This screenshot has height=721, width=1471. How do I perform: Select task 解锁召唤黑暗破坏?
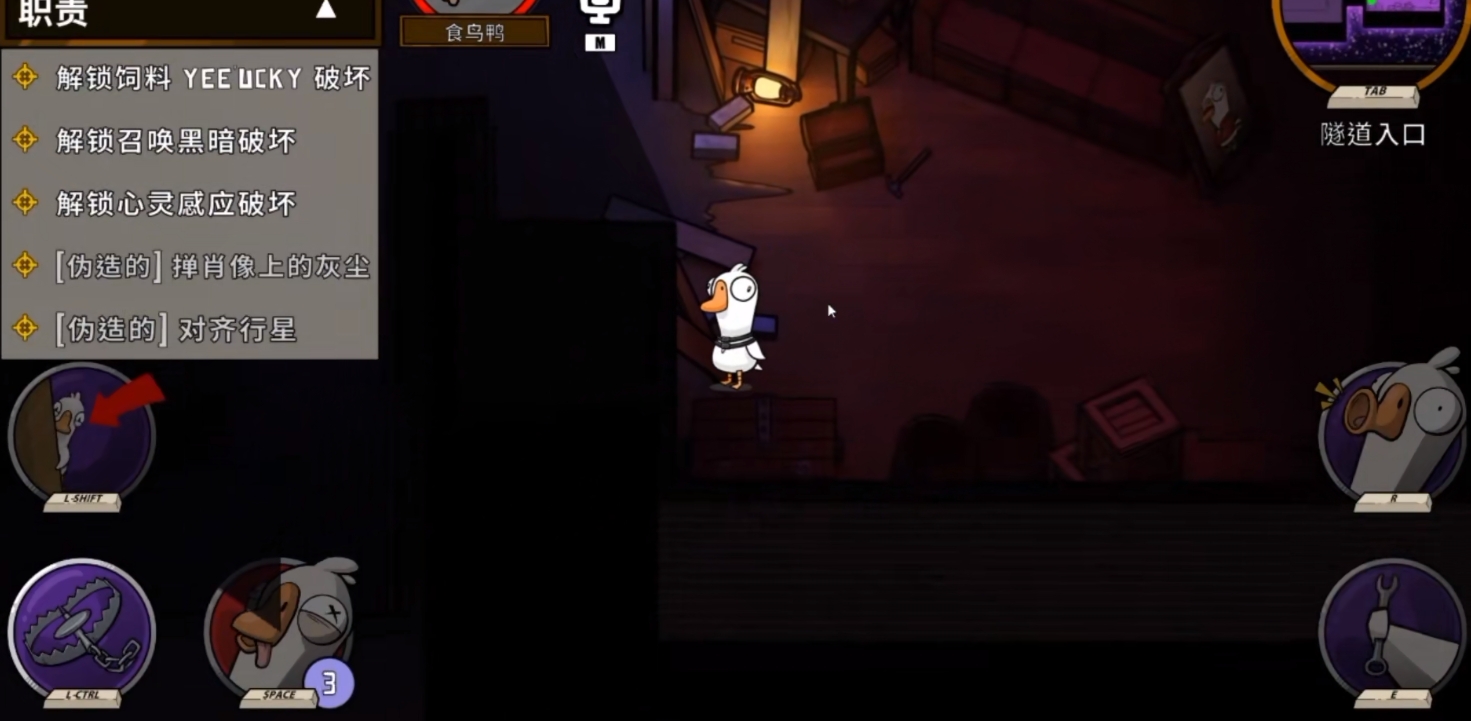pyautogui.click(x=176, y=141)
